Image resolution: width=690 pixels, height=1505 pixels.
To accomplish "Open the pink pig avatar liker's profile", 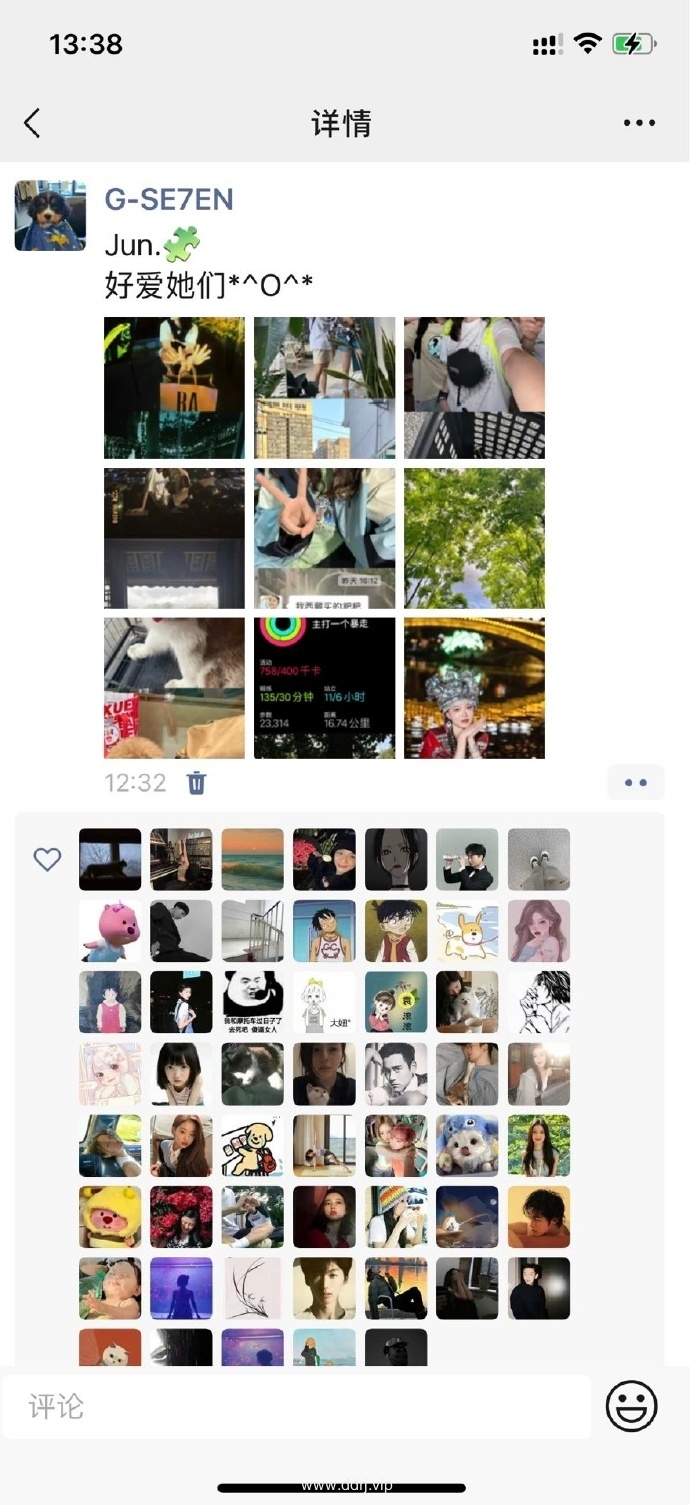I will coord(110,931).
